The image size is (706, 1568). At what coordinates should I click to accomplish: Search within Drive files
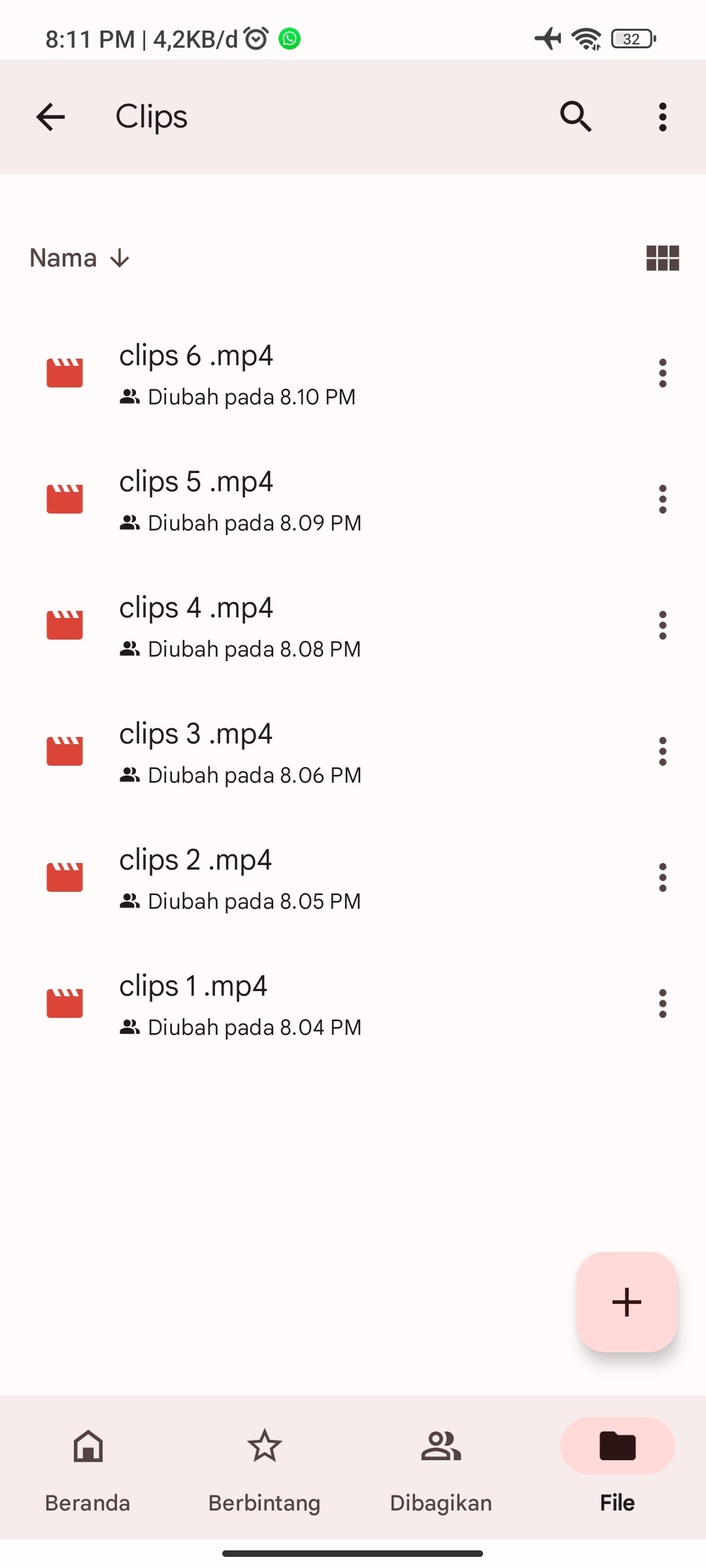pyautogui.click(x=576, y=118)
